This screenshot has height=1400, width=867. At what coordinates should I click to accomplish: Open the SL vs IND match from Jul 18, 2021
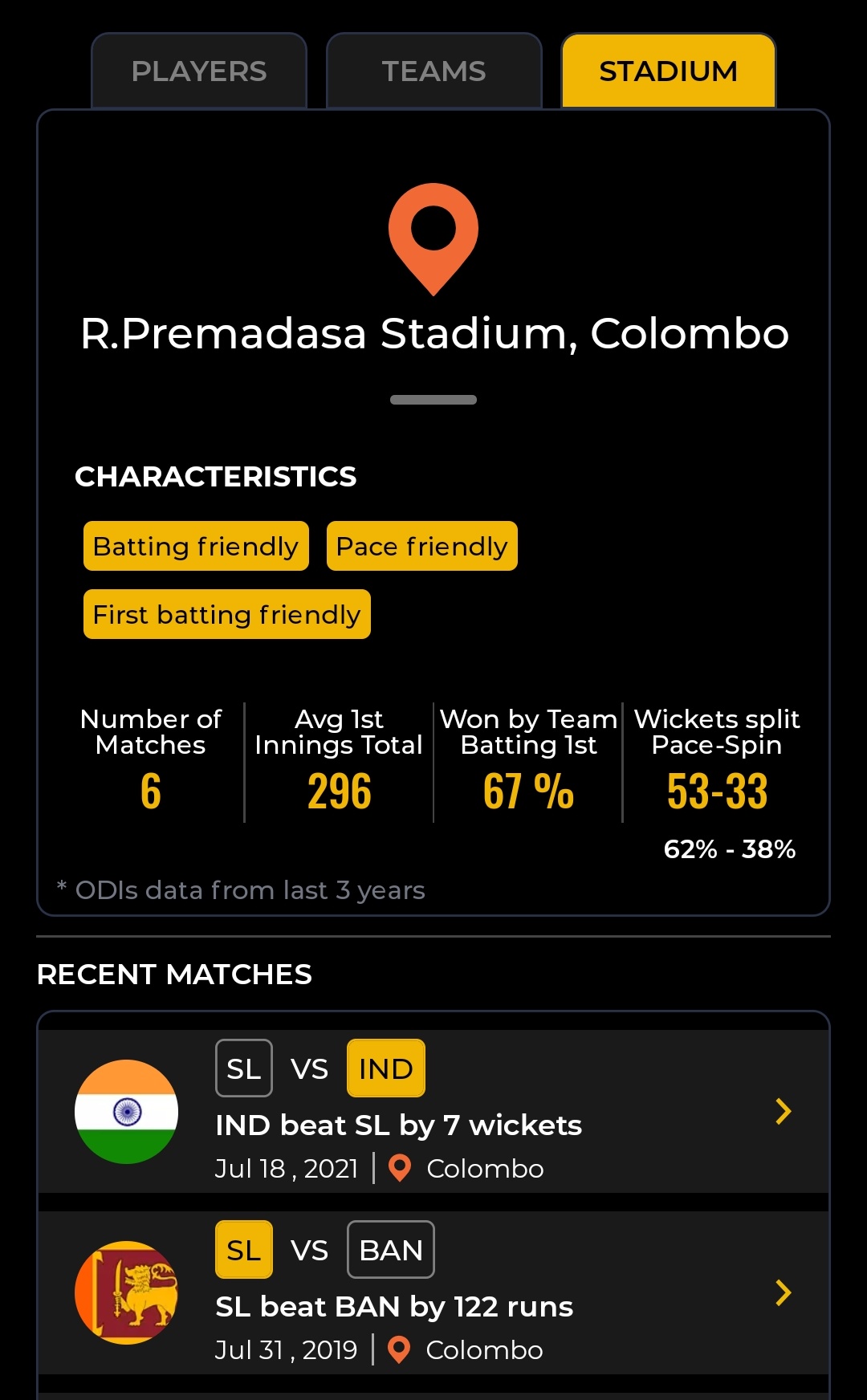(x=433, y=1111)
